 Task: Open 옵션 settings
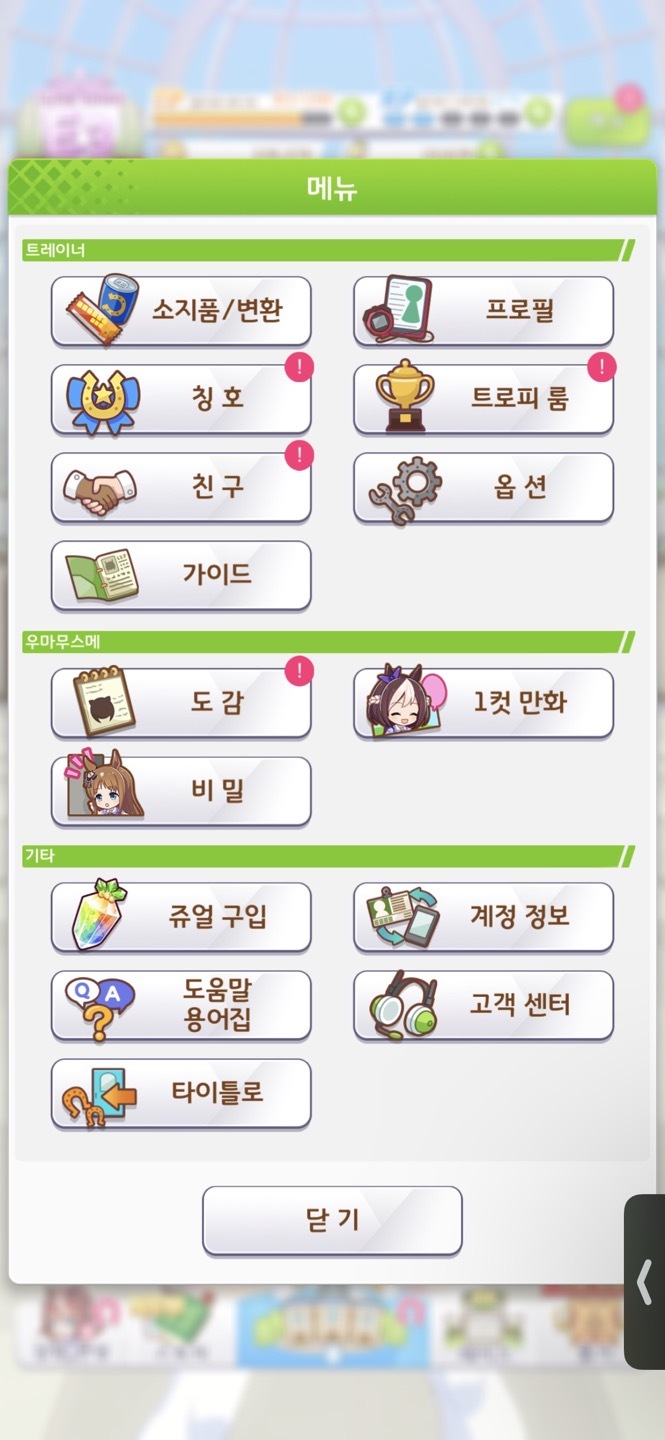point(483,487)
